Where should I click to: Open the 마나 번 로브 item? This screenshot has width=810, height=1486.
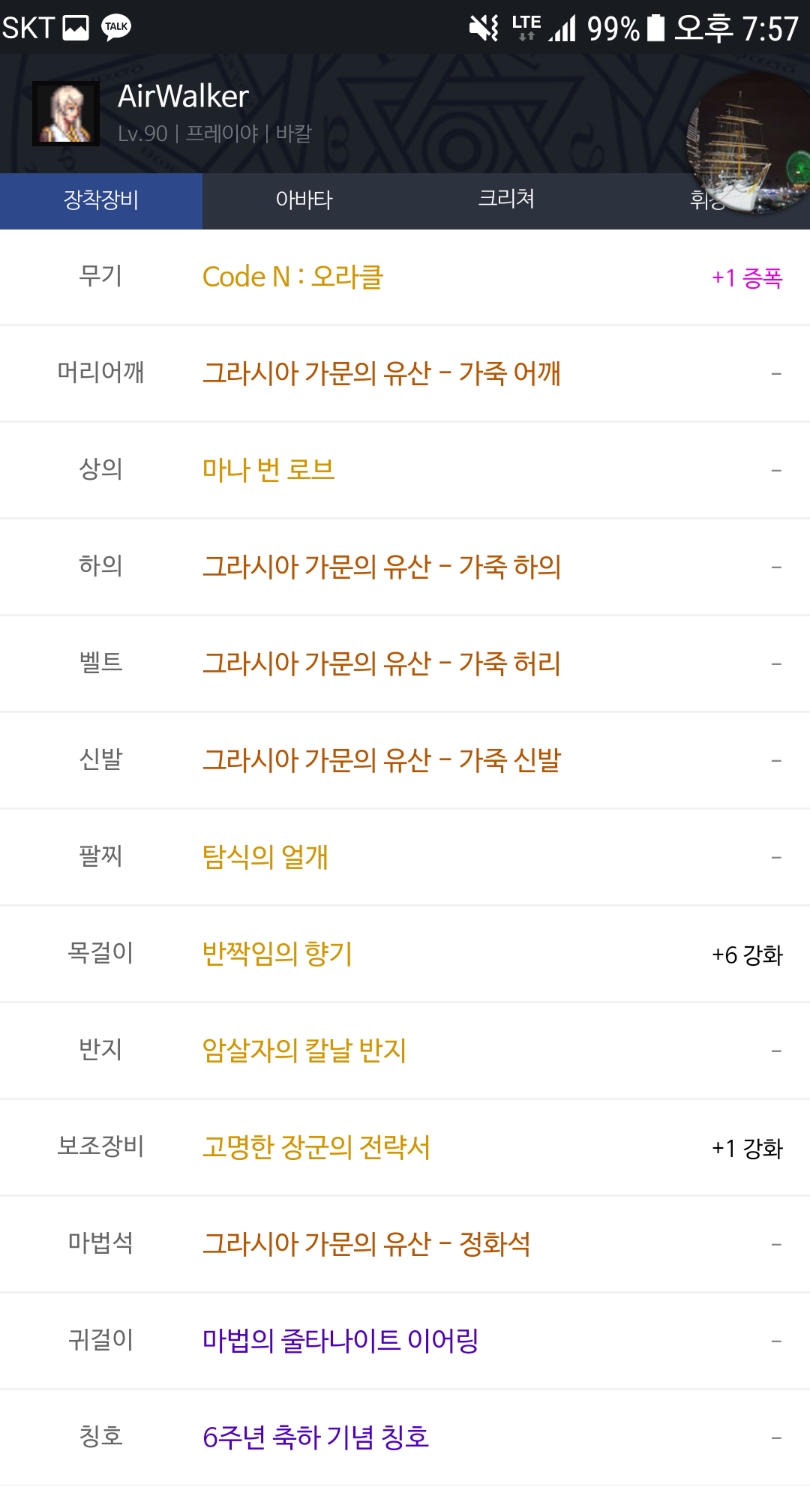405,470
